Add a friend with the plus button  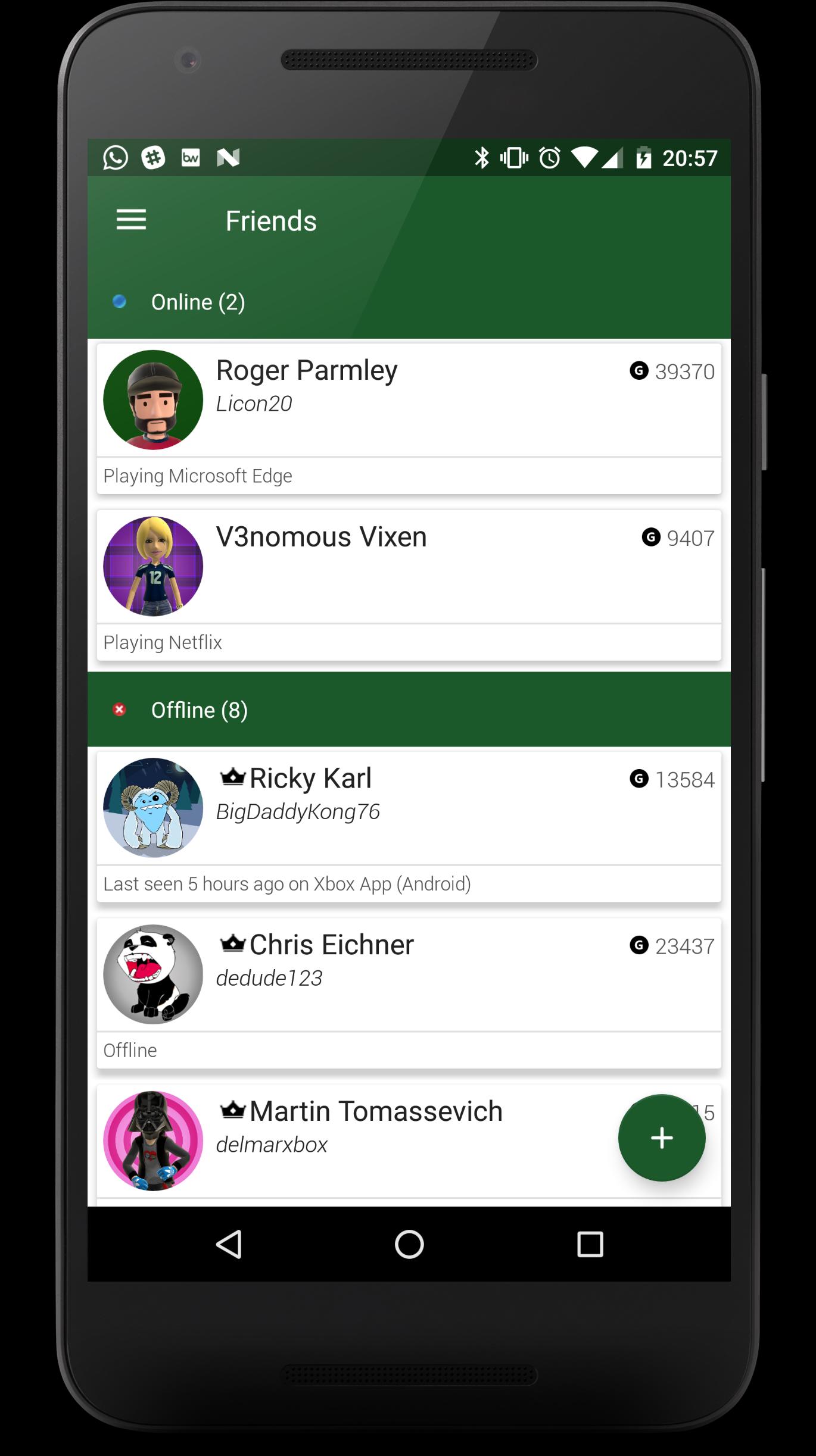click(662, 1138)
